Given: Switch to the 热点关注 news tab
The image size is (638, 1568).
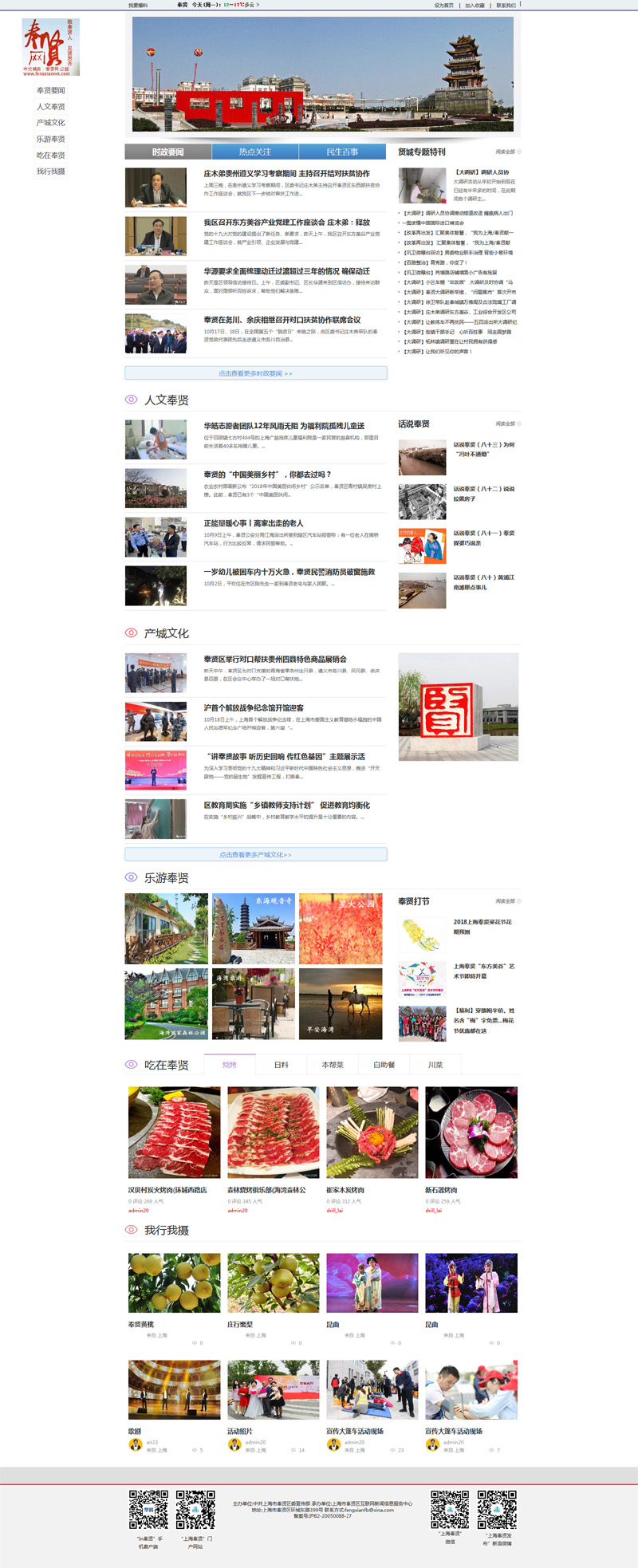Looking at the screenshot, I should click(255, 152).
